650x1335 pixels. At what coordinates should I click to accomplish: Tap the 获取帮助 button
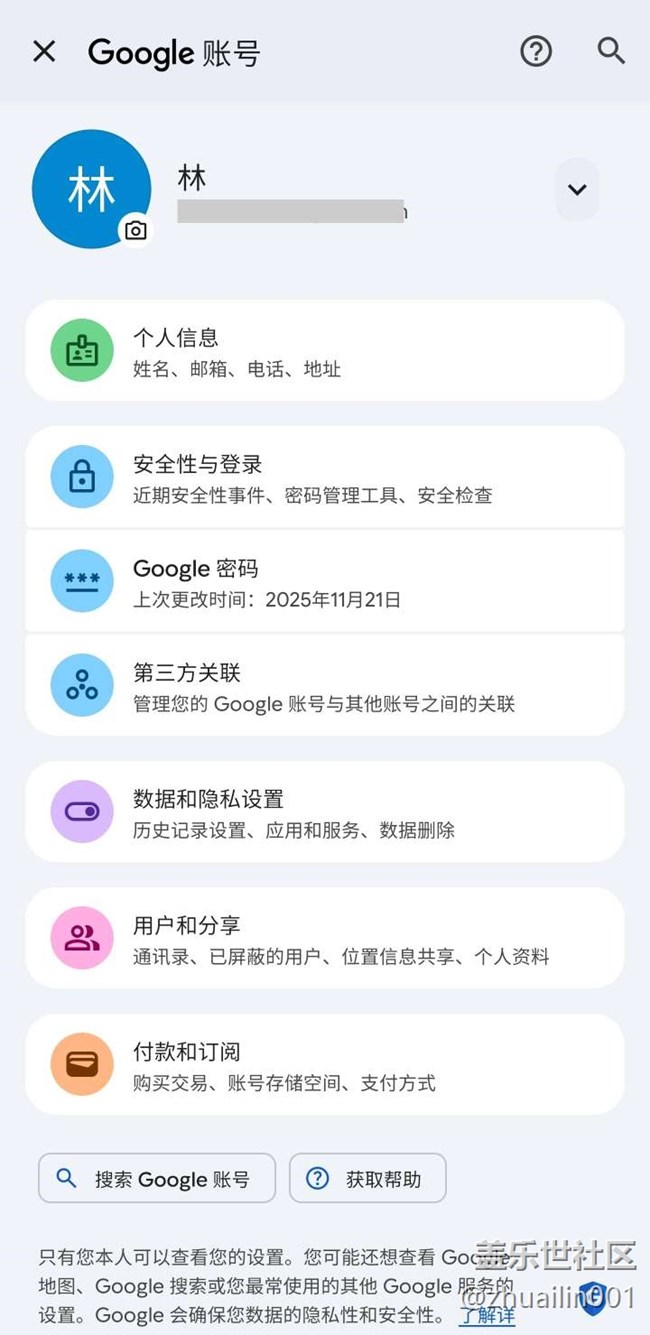368,1179
